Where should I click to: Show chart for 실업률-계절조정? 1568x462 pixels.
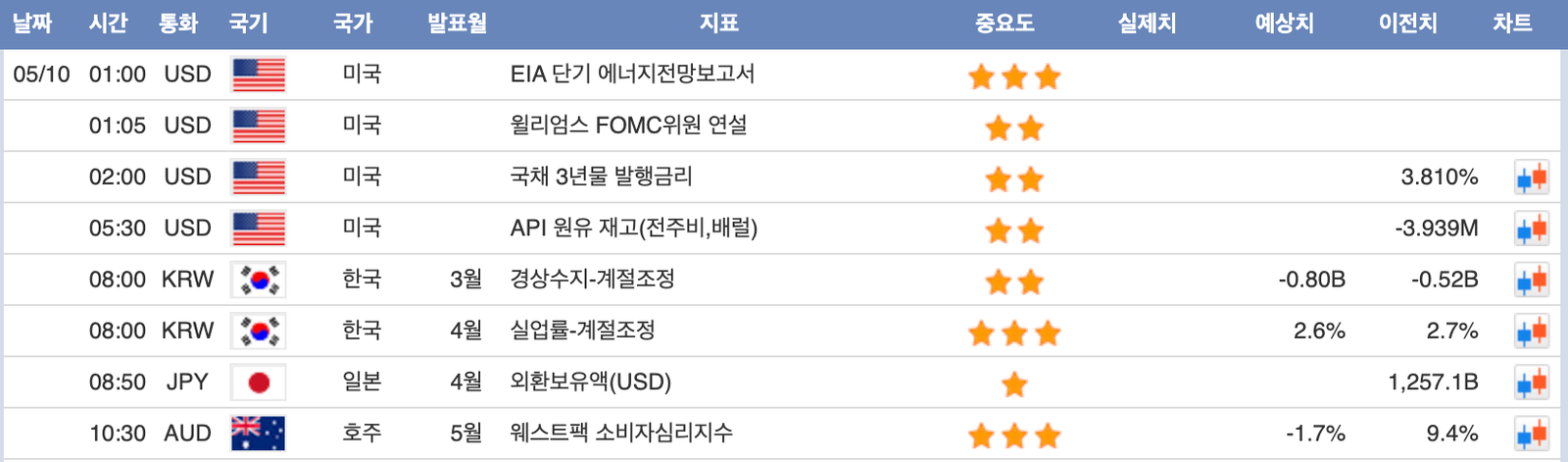point(1531,332)
